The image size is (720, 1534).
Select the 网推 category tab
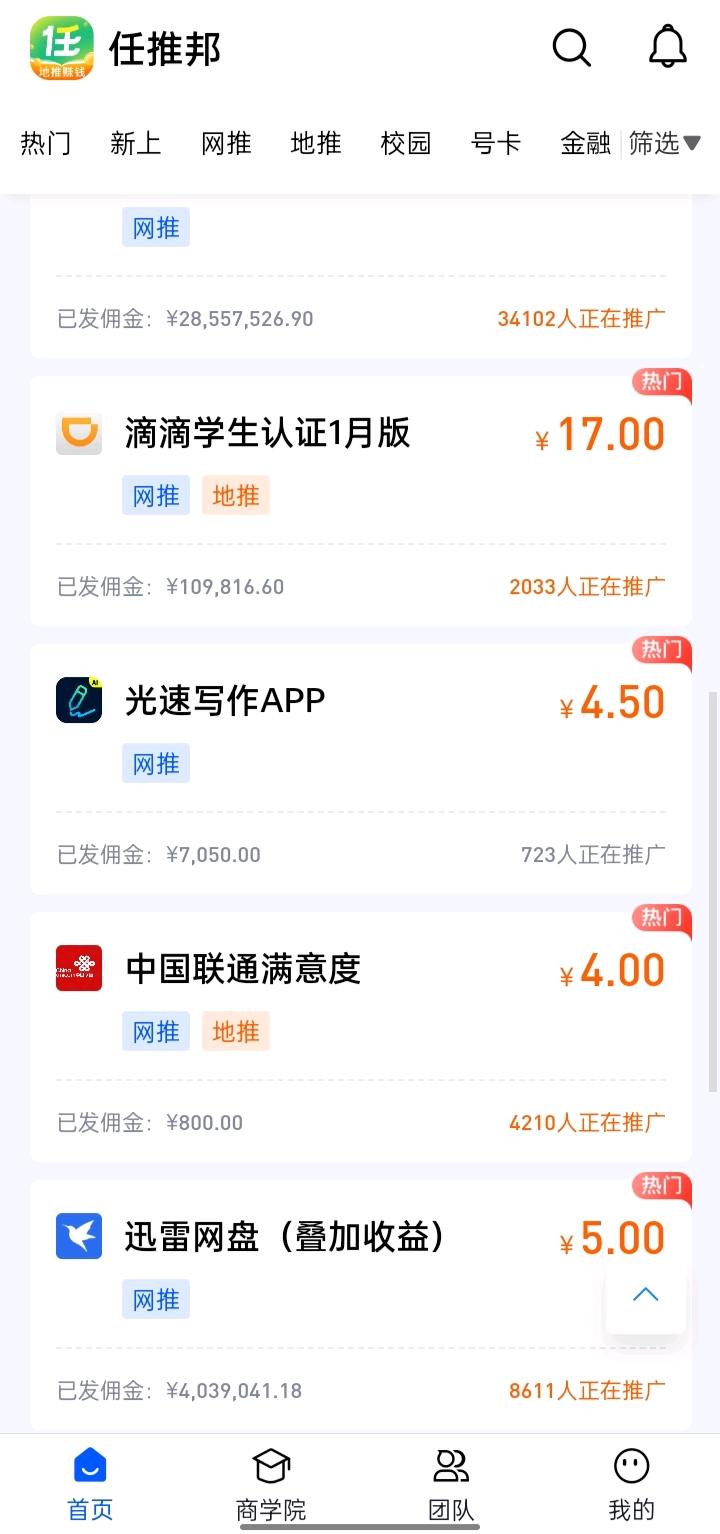226,143
